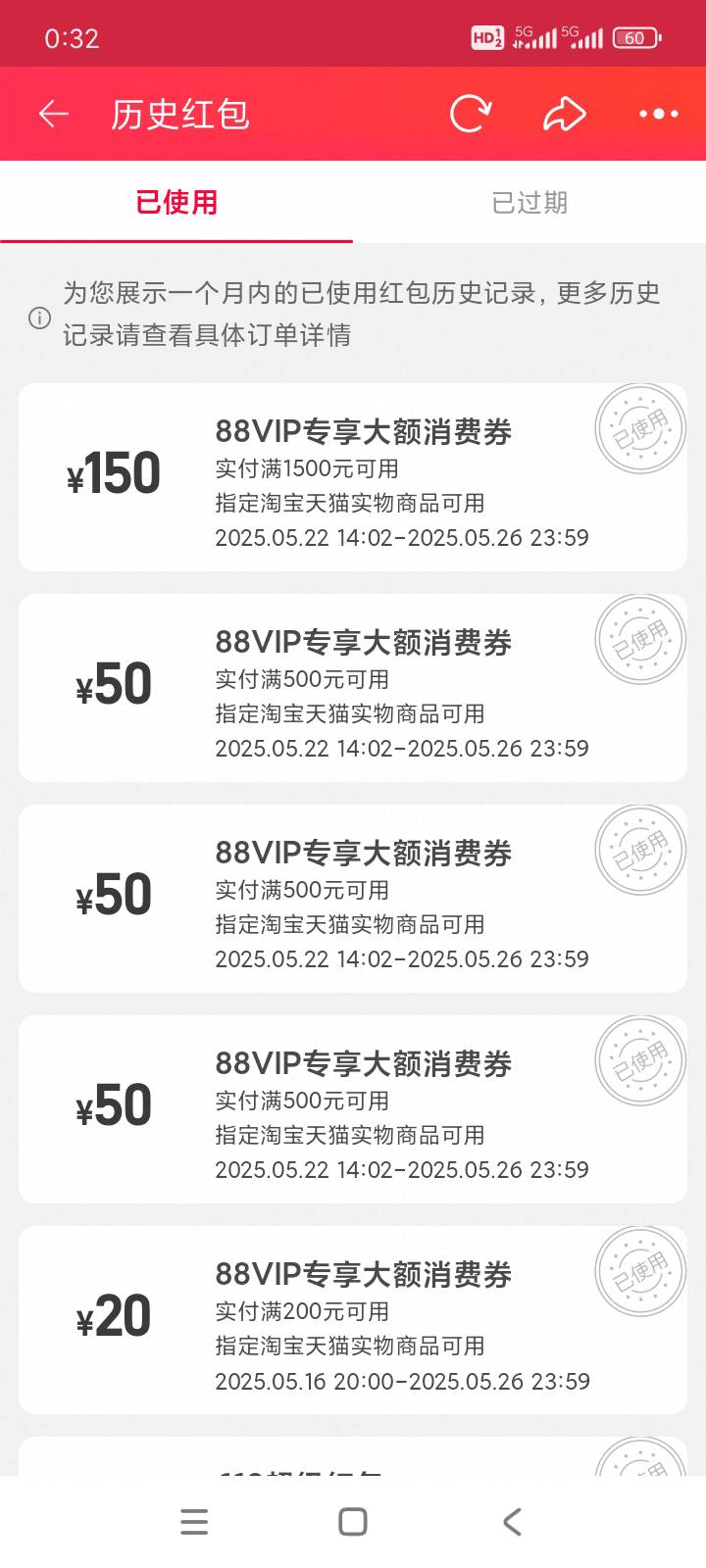Refresh the red packet history

click(470, 114)
